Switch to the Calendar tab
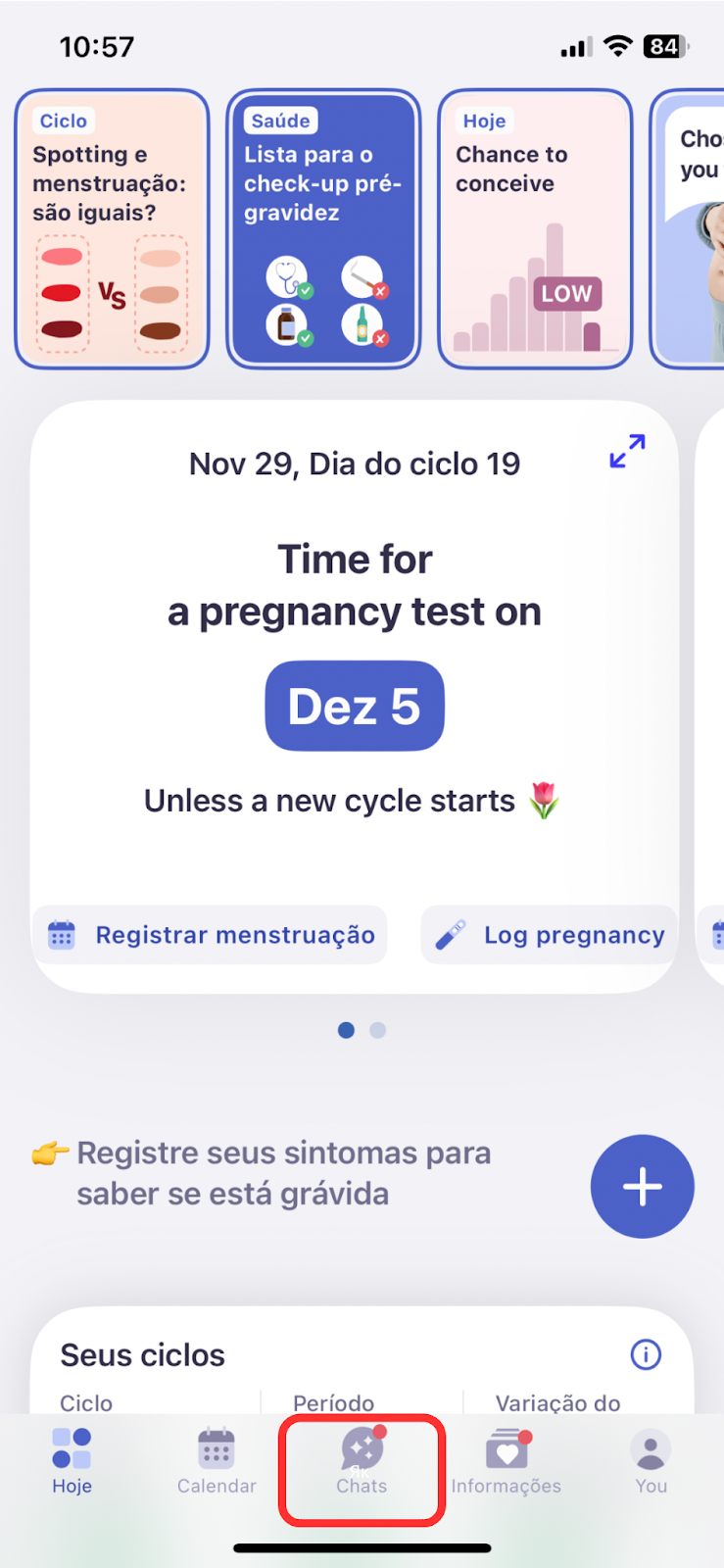Viewport: 724px width, 1568px height. (217, 1461)
